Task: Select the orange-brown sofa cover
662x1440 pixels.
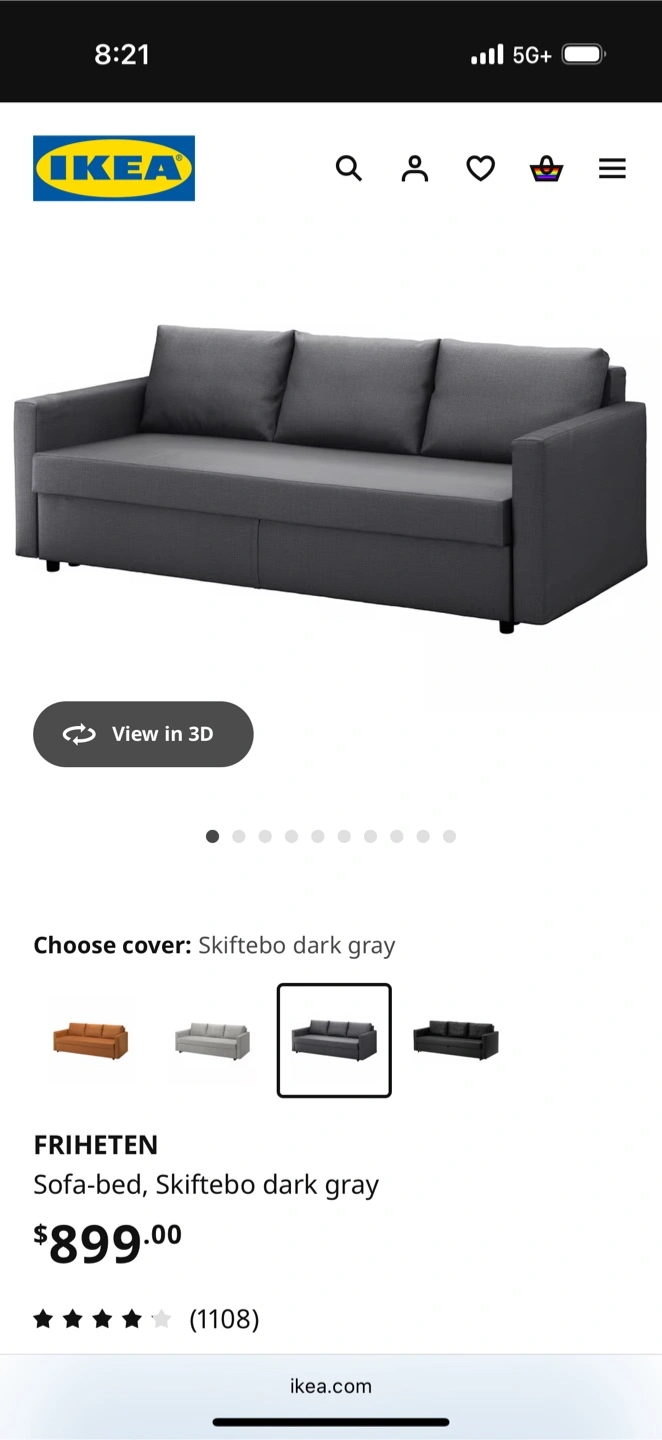Action: 90,1040
